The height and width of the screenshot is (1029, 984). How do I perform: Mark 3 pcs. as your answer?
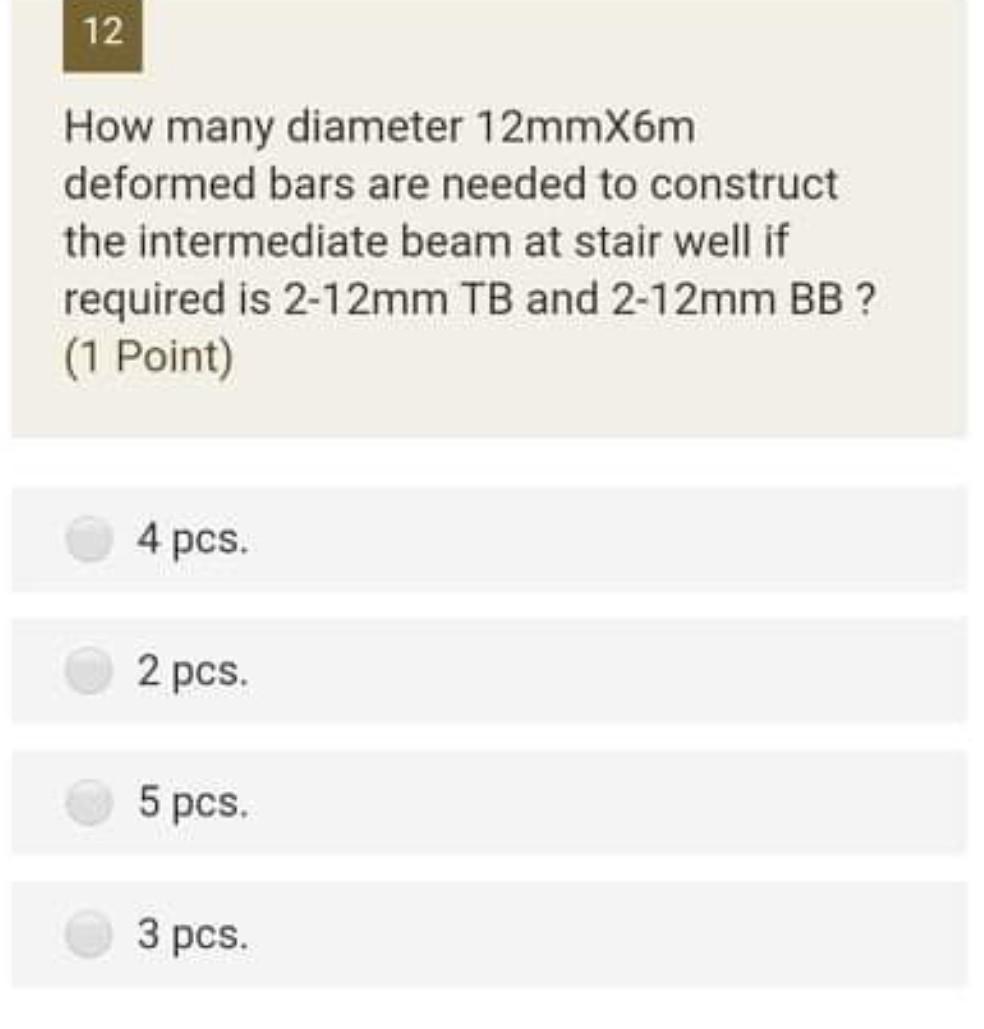tap(90, 935)
